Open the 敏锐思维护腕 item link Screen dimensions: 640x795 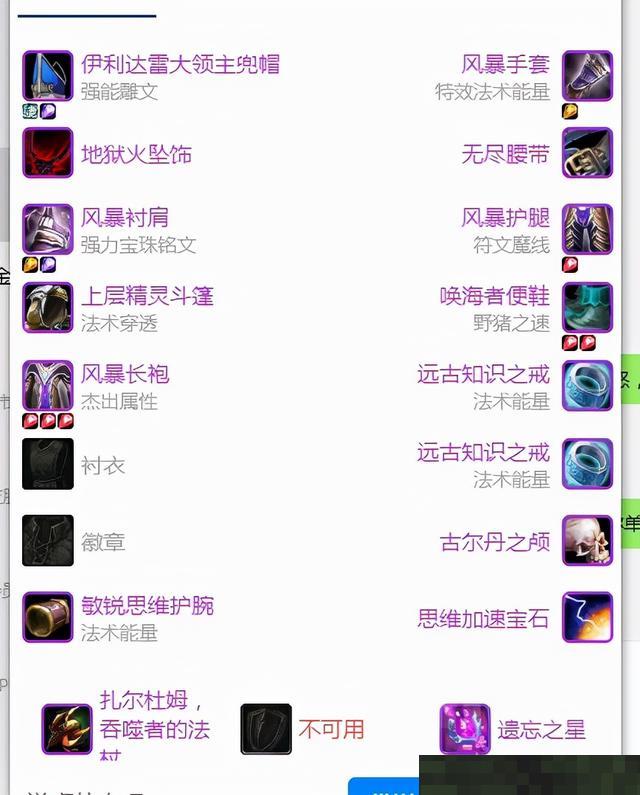tap(147, 606)
